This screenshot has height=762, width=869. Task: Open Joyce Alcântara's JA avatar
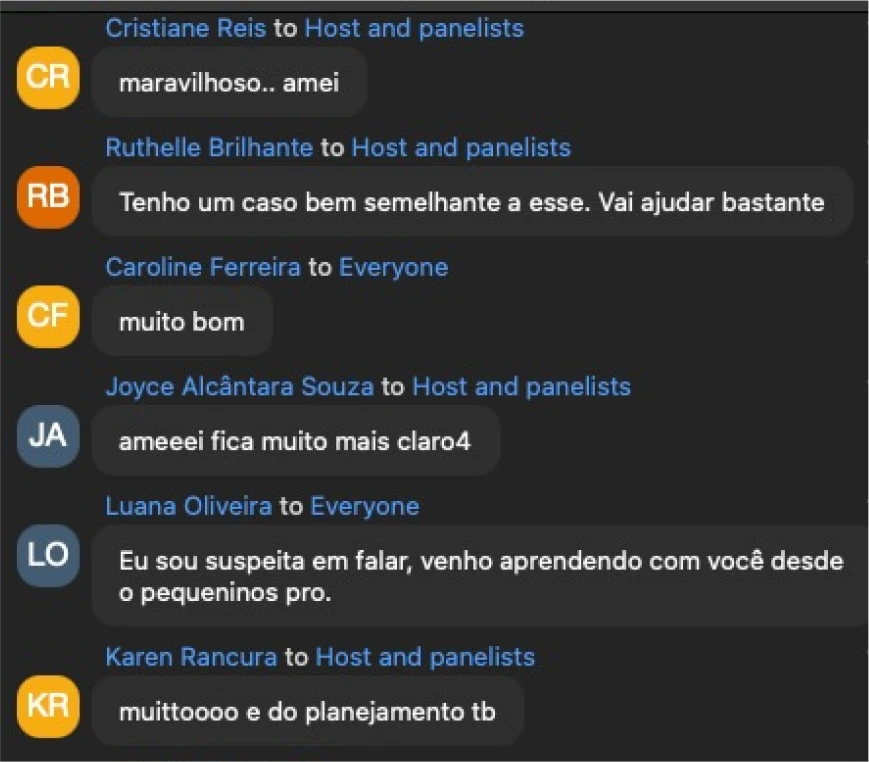(x=47, y=437)
